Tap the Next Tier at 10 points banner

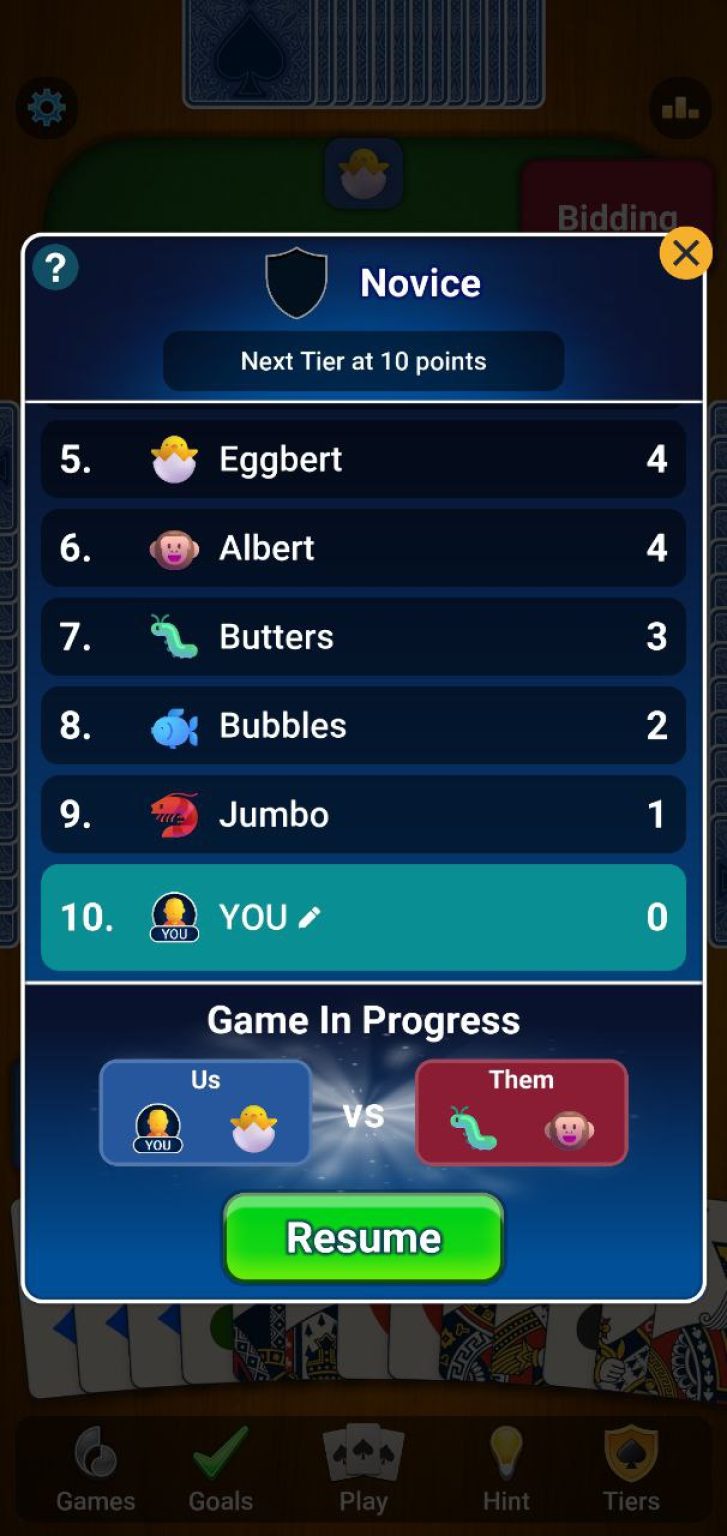363,362
